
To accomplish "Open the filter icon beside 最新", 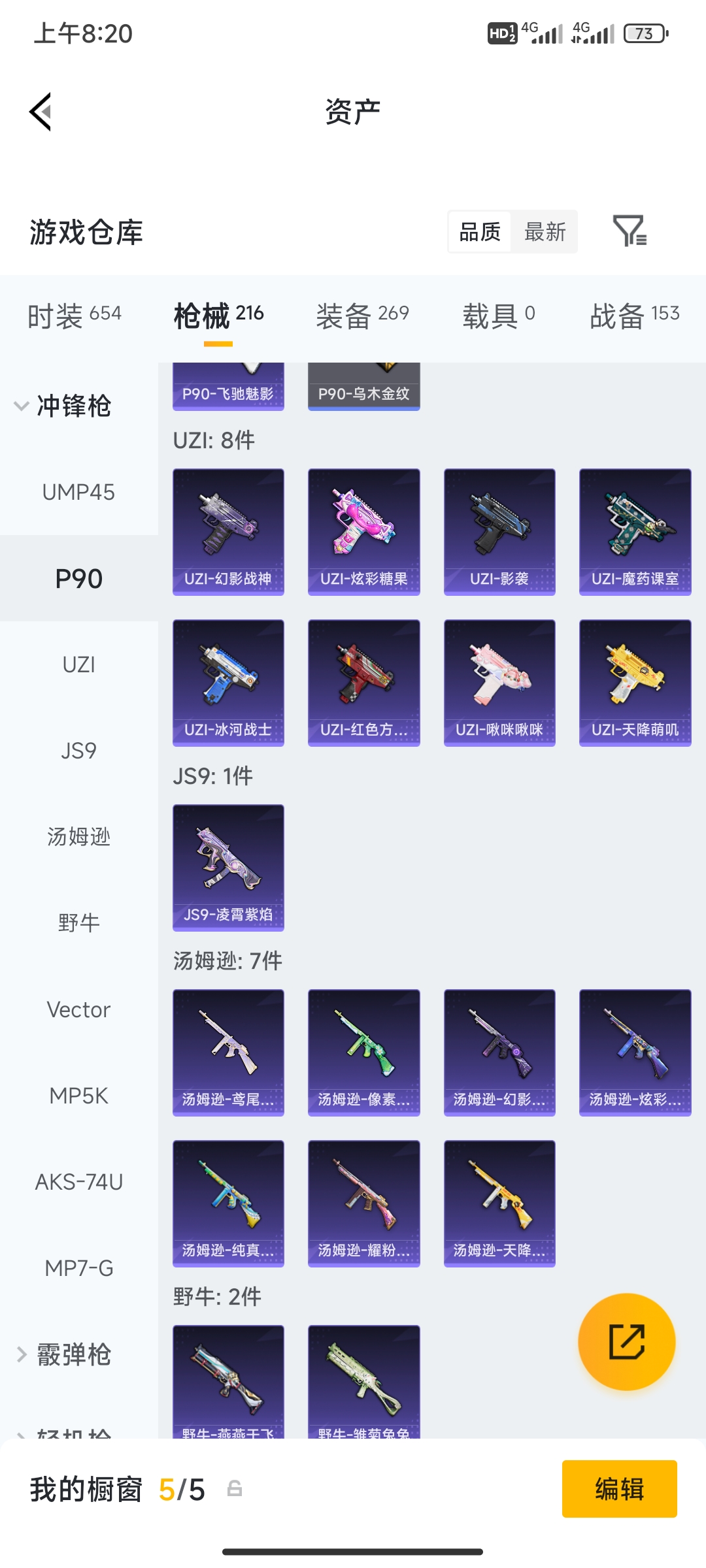I will tap(630, 231).
